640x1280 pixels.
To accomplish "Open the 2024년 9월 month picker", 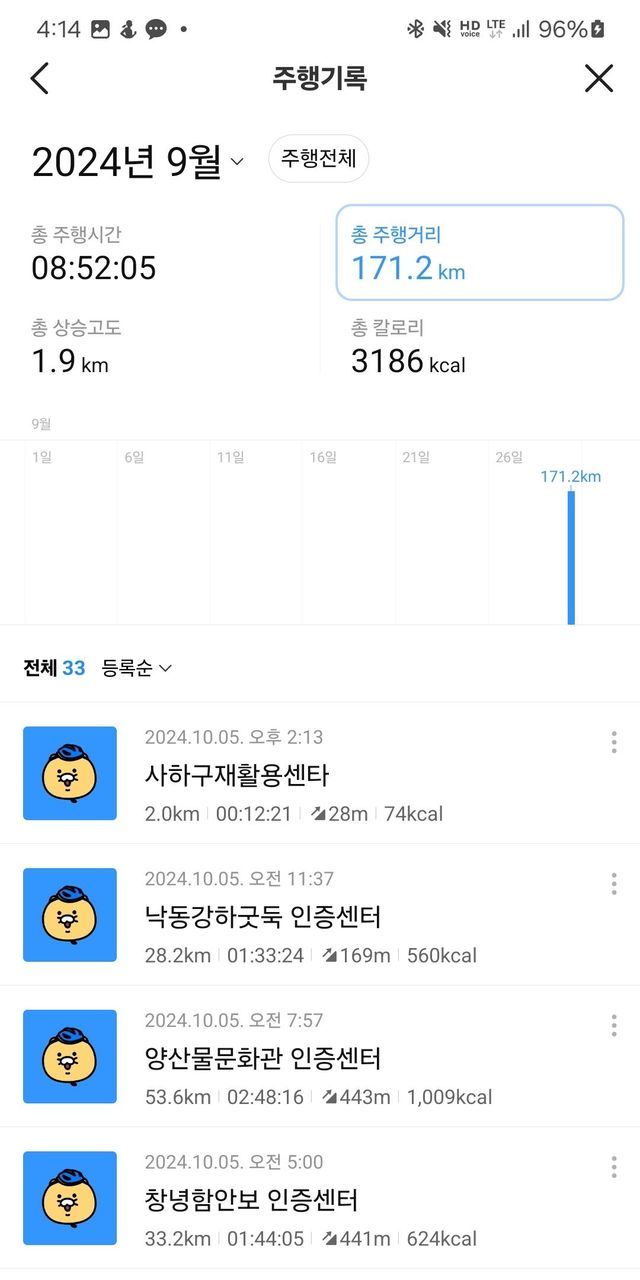I will pos(138,161).
